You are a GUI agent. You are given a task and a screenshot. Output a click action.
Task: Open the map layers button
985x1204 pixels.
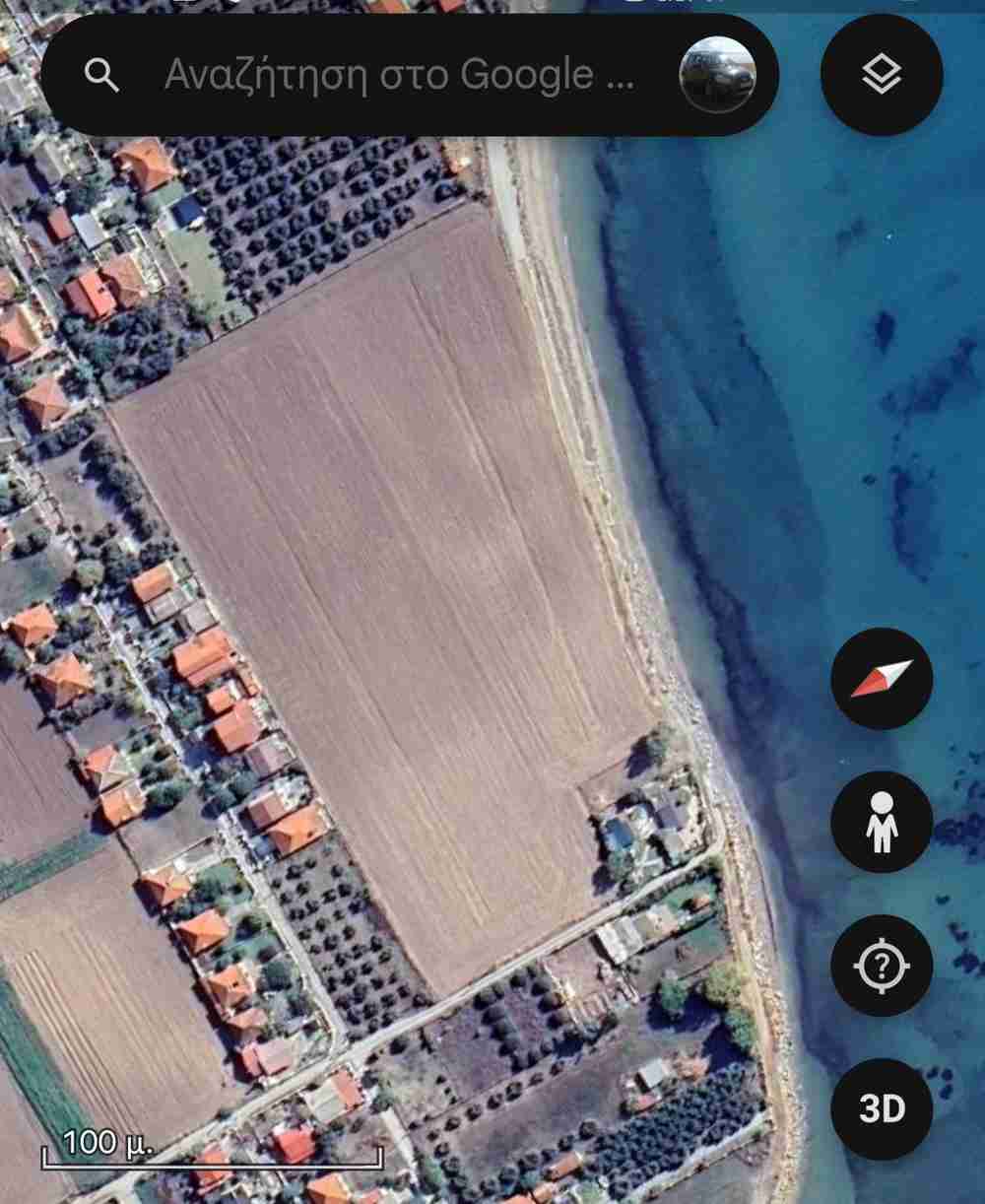[882, 75]
